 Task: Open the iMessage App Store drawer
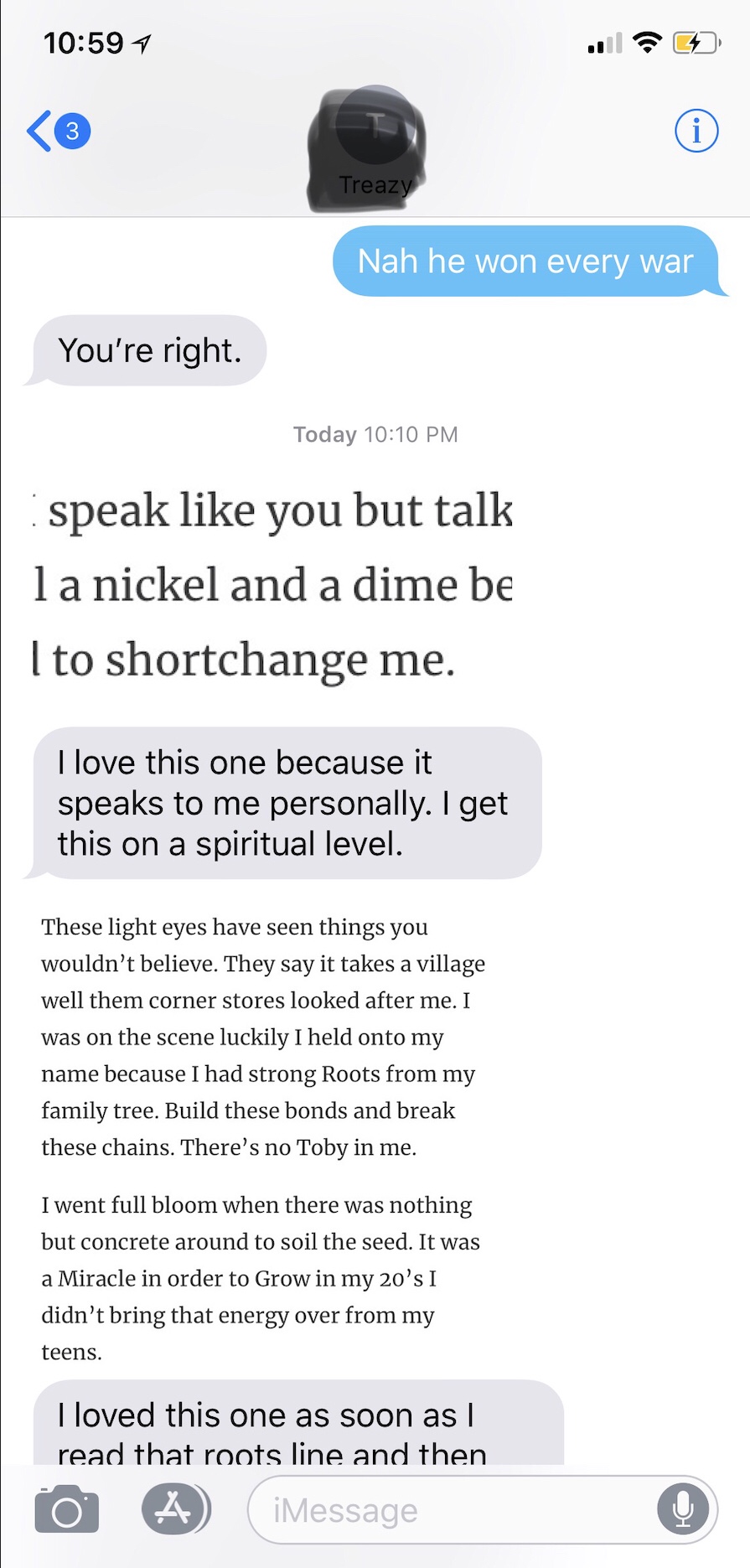coord(173,1510)
